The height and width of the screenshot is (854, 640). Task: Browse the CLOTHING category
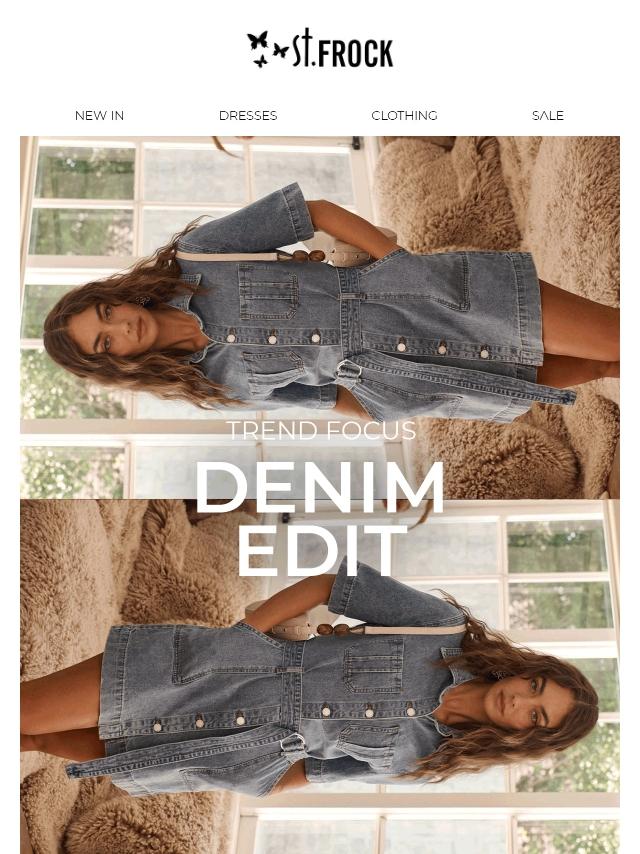click(x=404, y=115)
